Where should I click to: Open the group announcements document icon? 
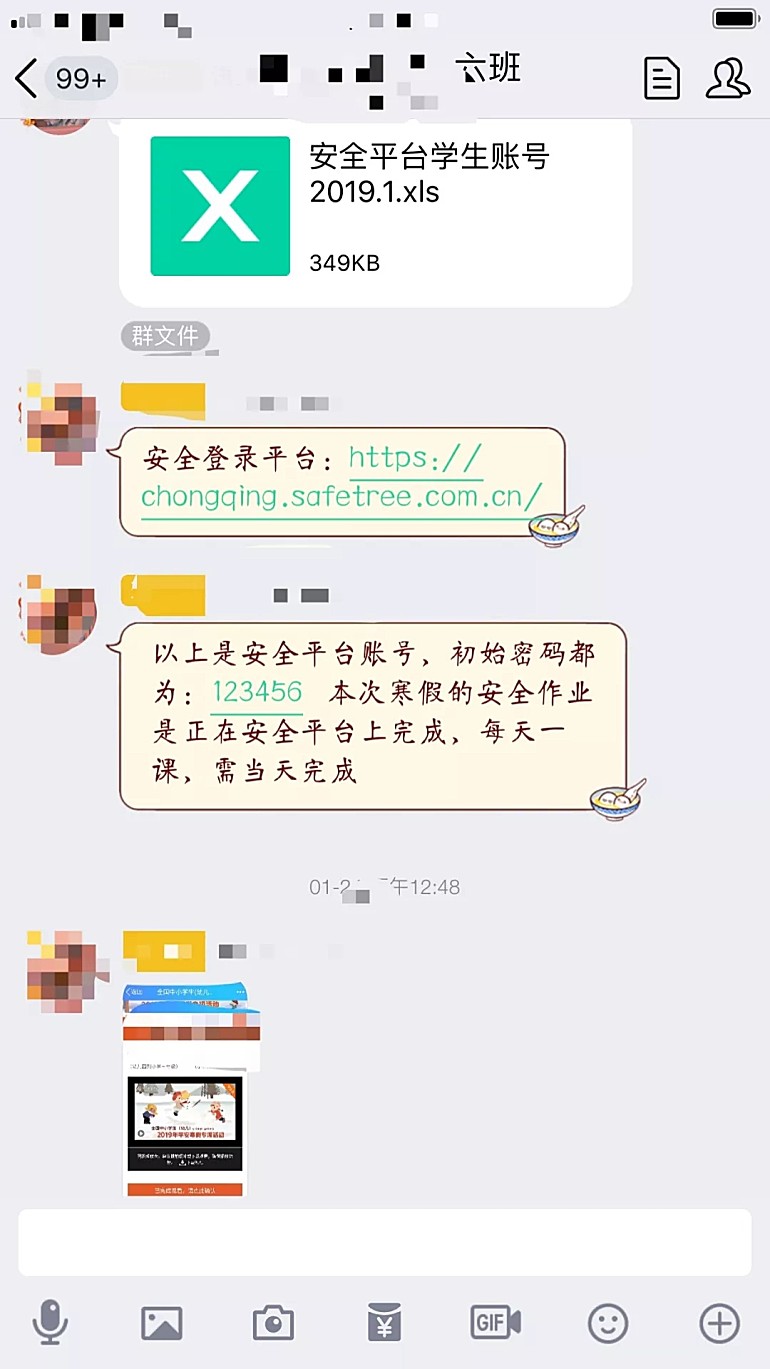pyautogui.click(x=661, y=78)
